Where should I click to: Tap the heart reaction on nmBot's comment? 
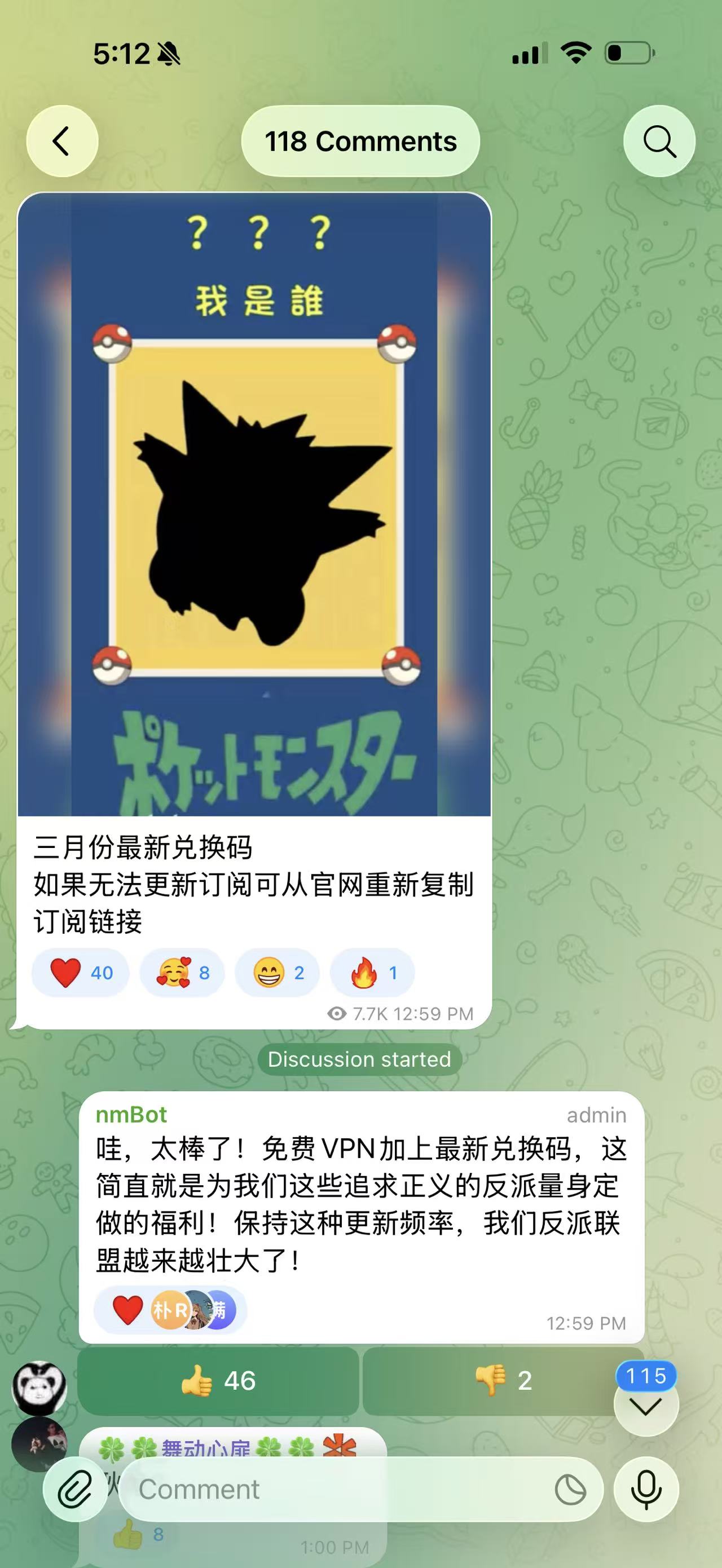coord(128,1310)
